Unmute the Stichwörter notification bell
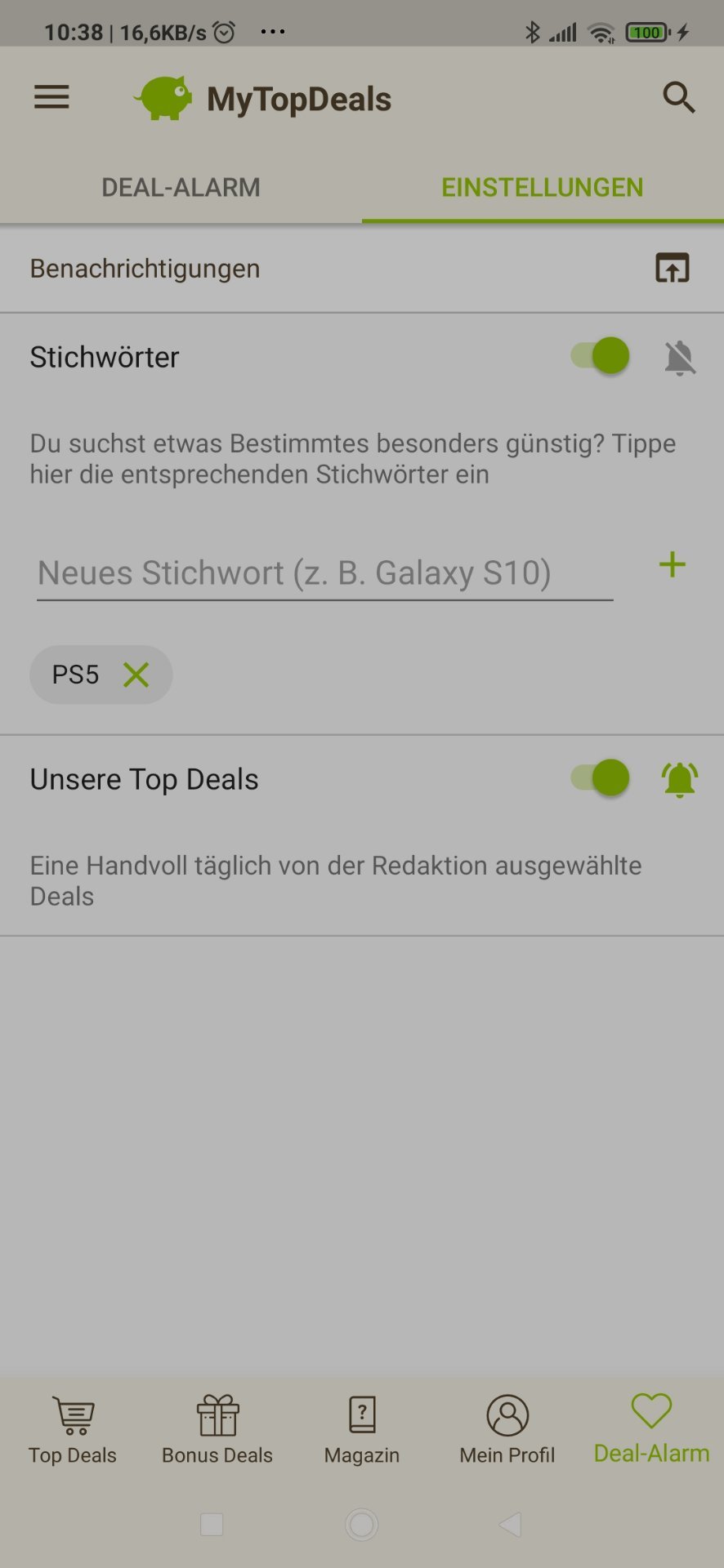This screenshot has height=1568, width=724. coord(679,357)
